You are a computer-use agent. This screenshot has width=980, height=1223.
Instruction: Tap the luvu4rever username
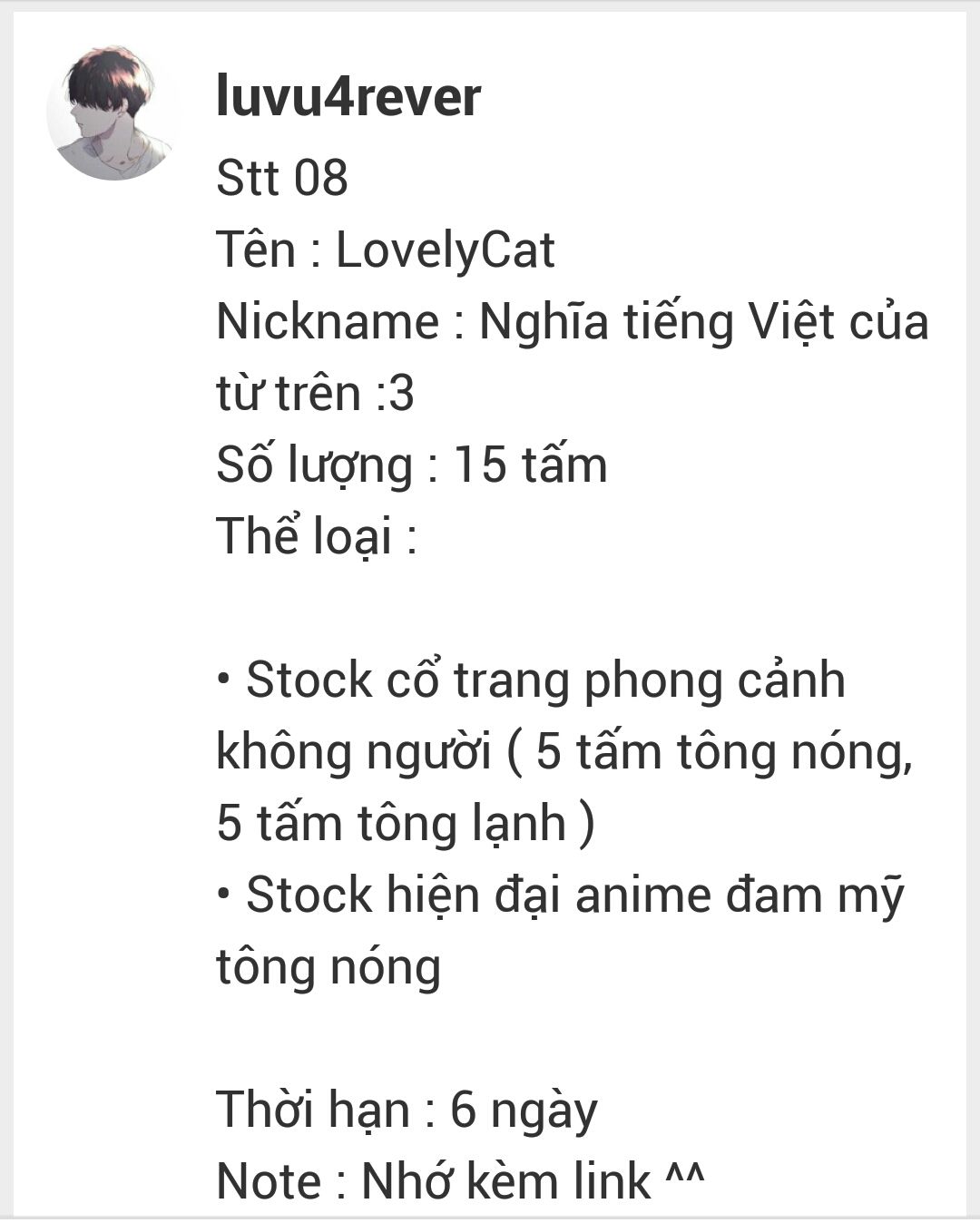348,97
